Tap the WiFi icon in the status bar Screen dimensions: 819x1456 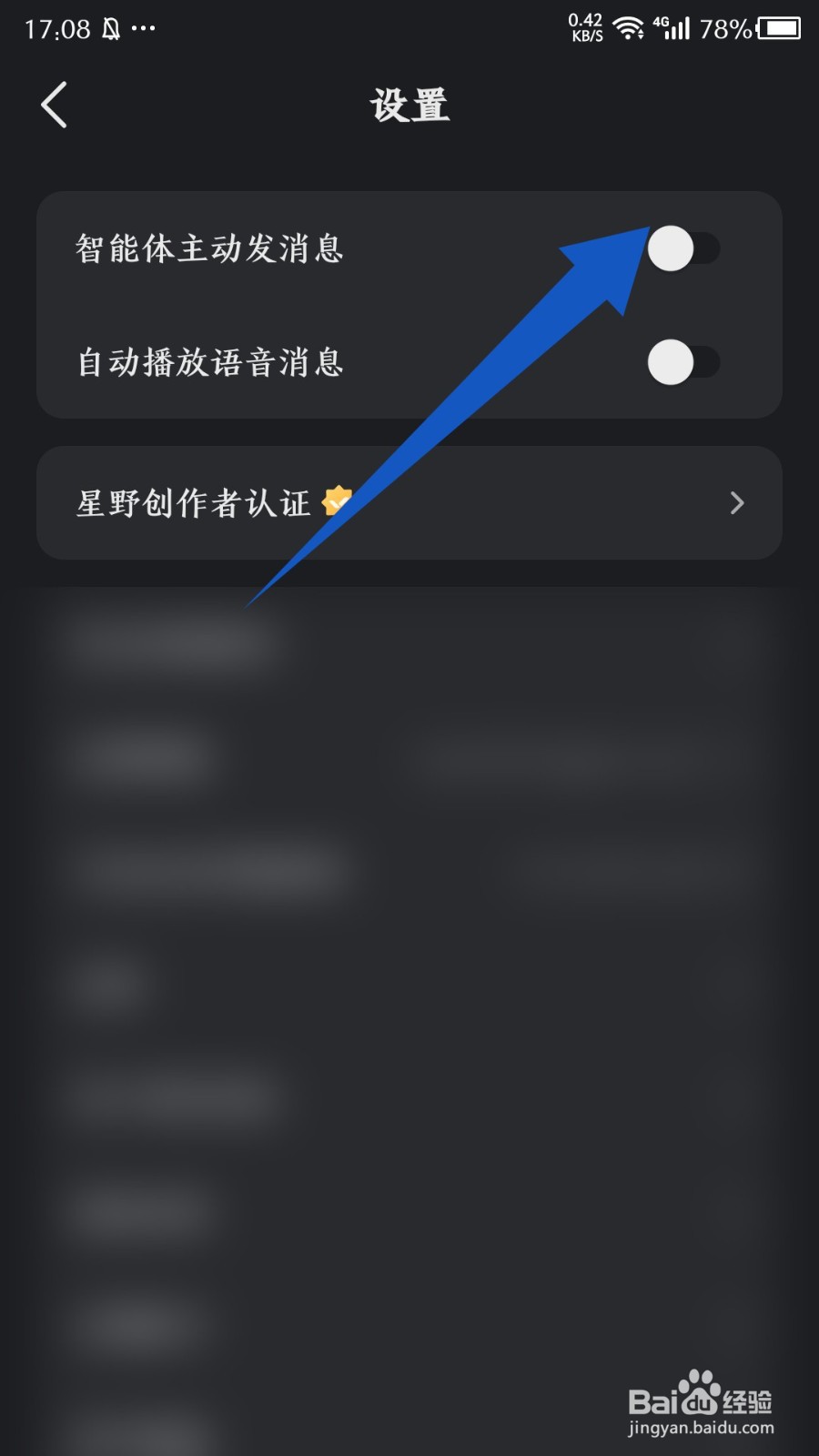(630, 27)
